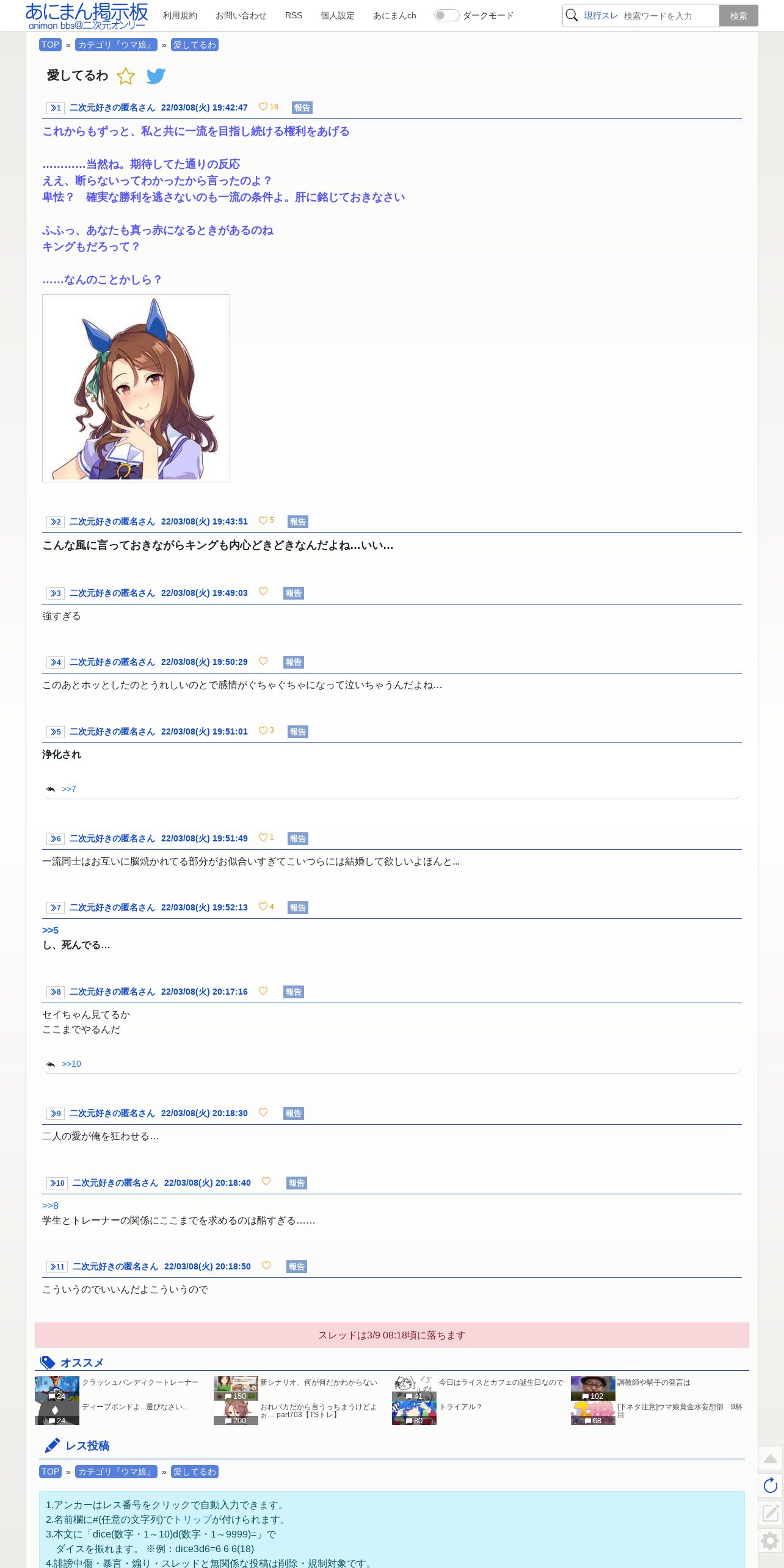The image size is (784, 1568).
Task: Select the top カテゴリ『ウマ娘』 breadcrumb
Action: (116, 45)
